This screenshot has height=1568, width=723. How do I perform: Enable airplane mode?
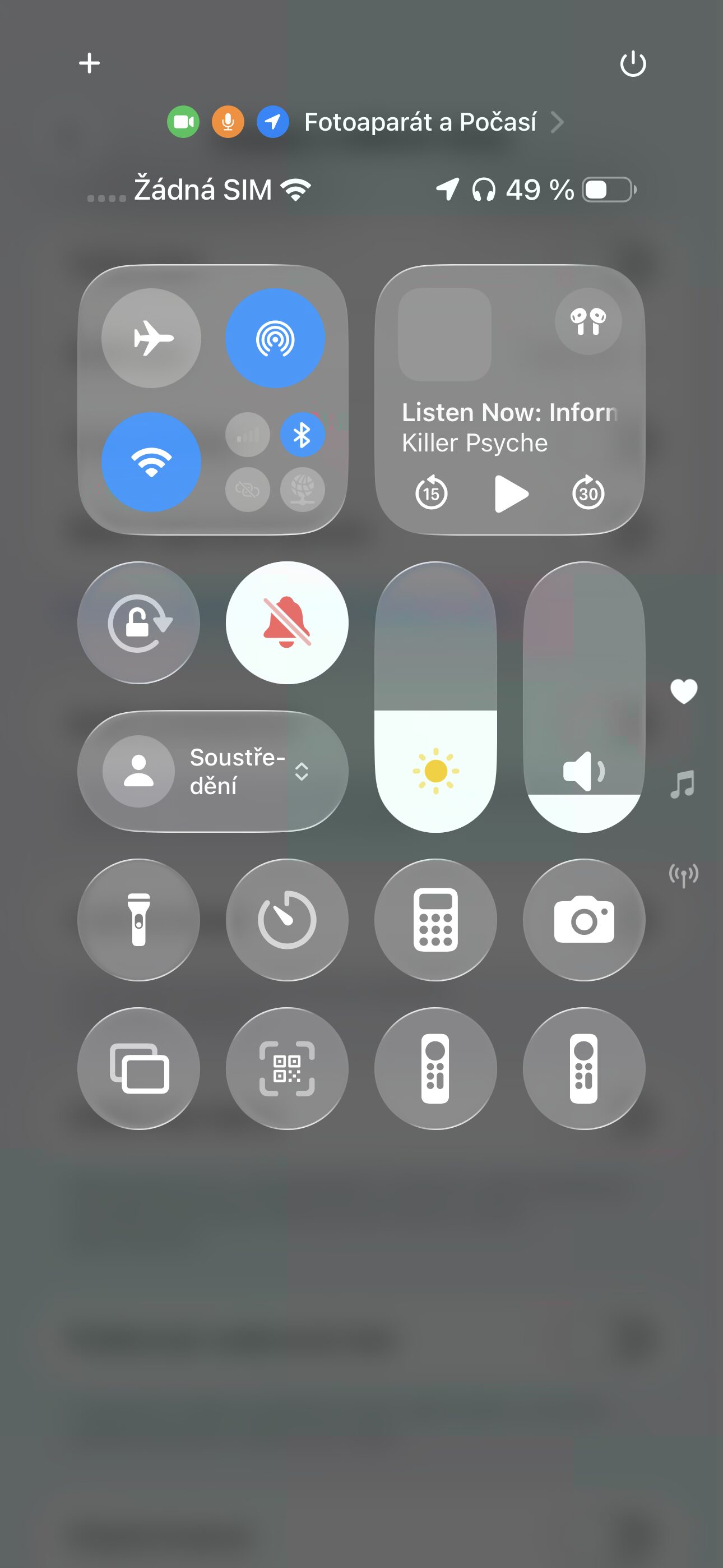click(151, 338)
